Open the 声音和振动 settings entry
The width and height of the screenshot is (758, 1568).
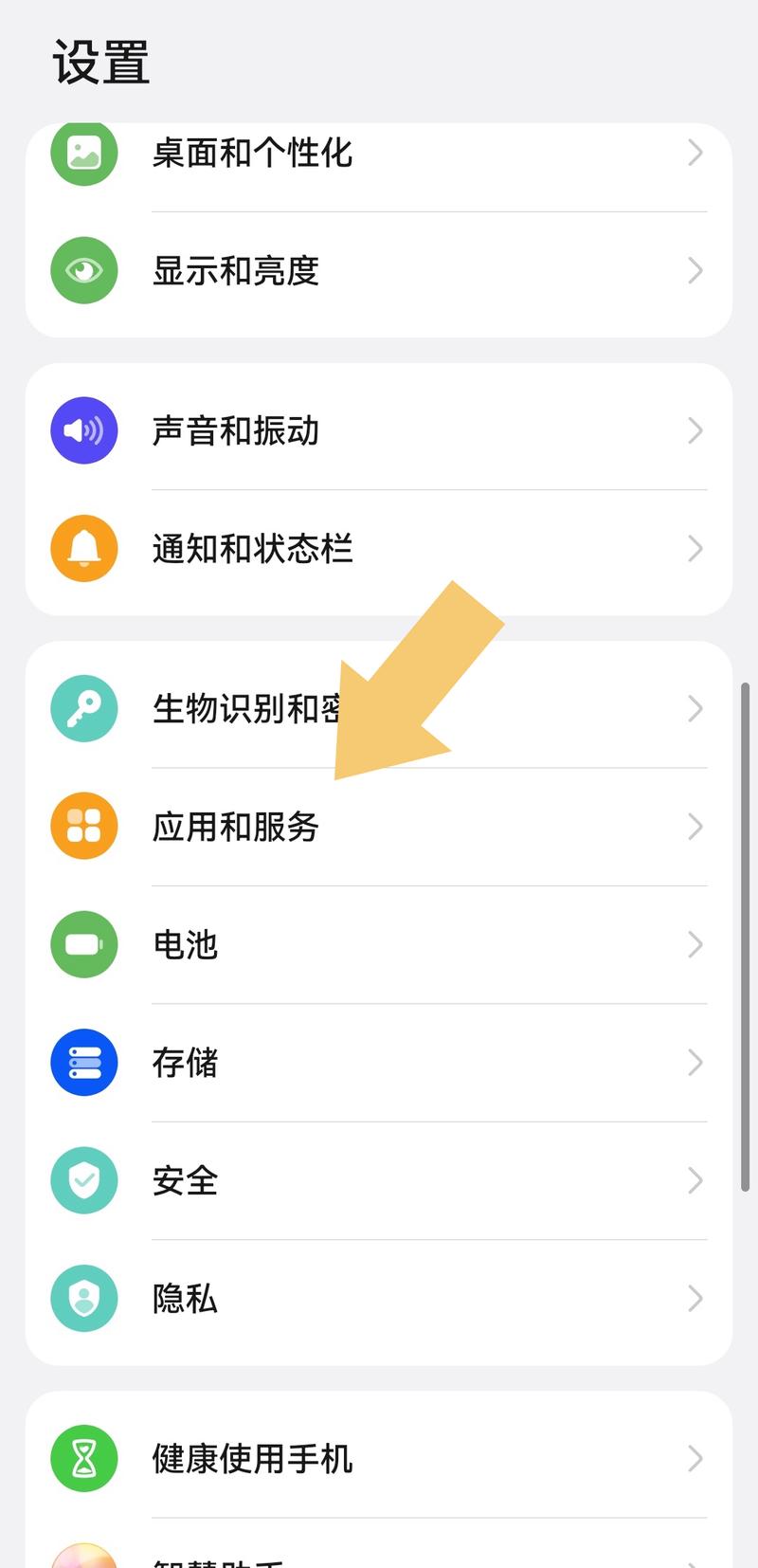[379, 430]
